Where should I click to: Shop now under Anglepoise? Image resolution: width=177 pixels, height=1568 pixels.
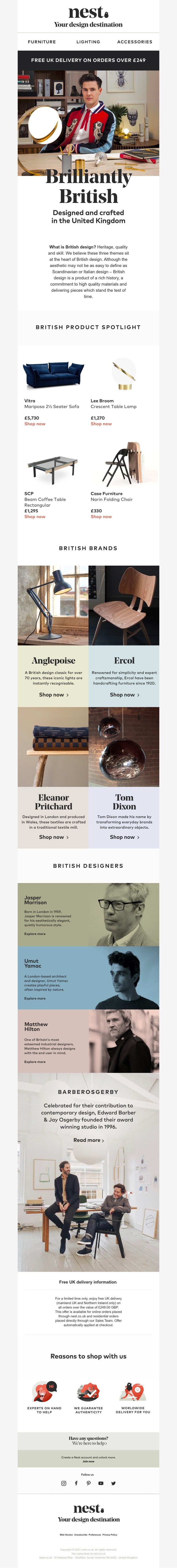53,694
